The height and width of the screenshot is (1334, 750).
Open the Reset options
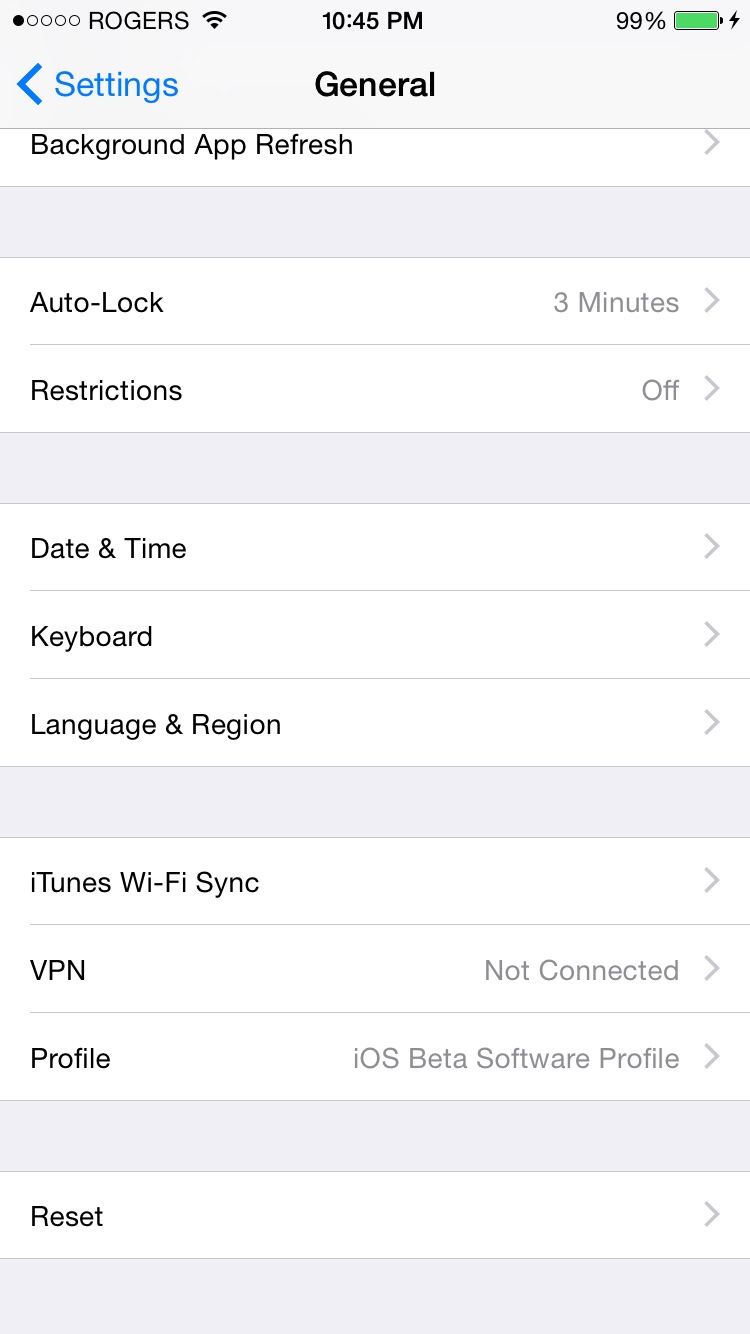[375, 1216]
